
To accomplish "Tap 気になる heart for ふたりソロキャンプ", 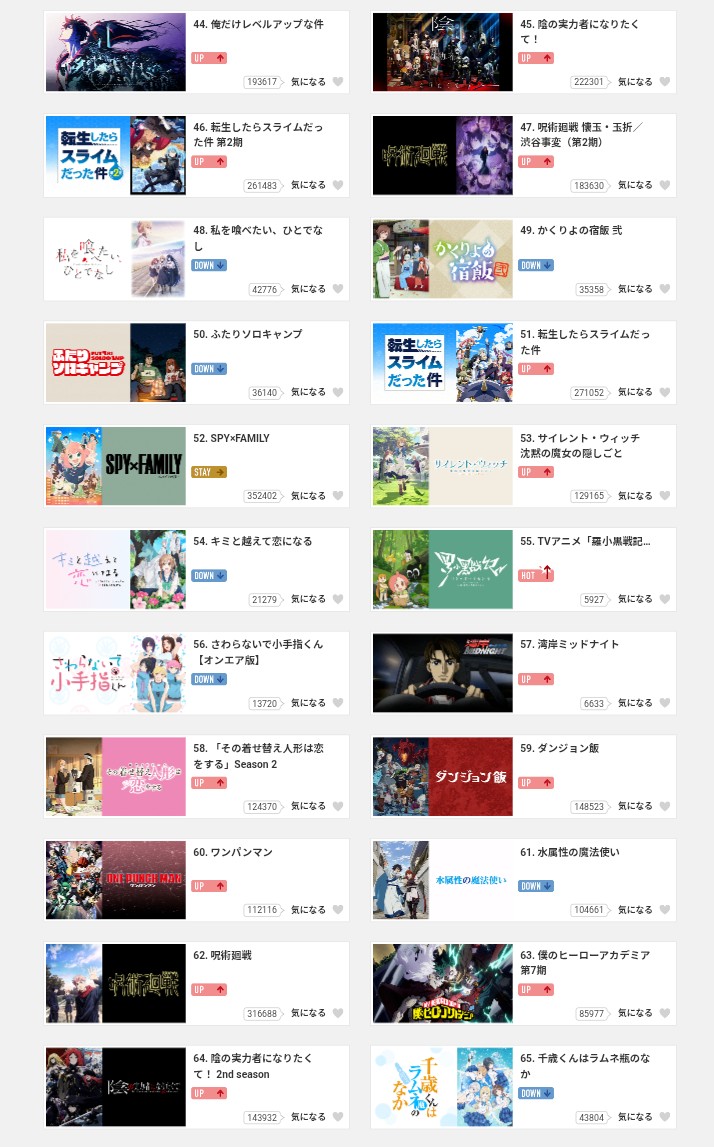I will [x=338, y=393].
